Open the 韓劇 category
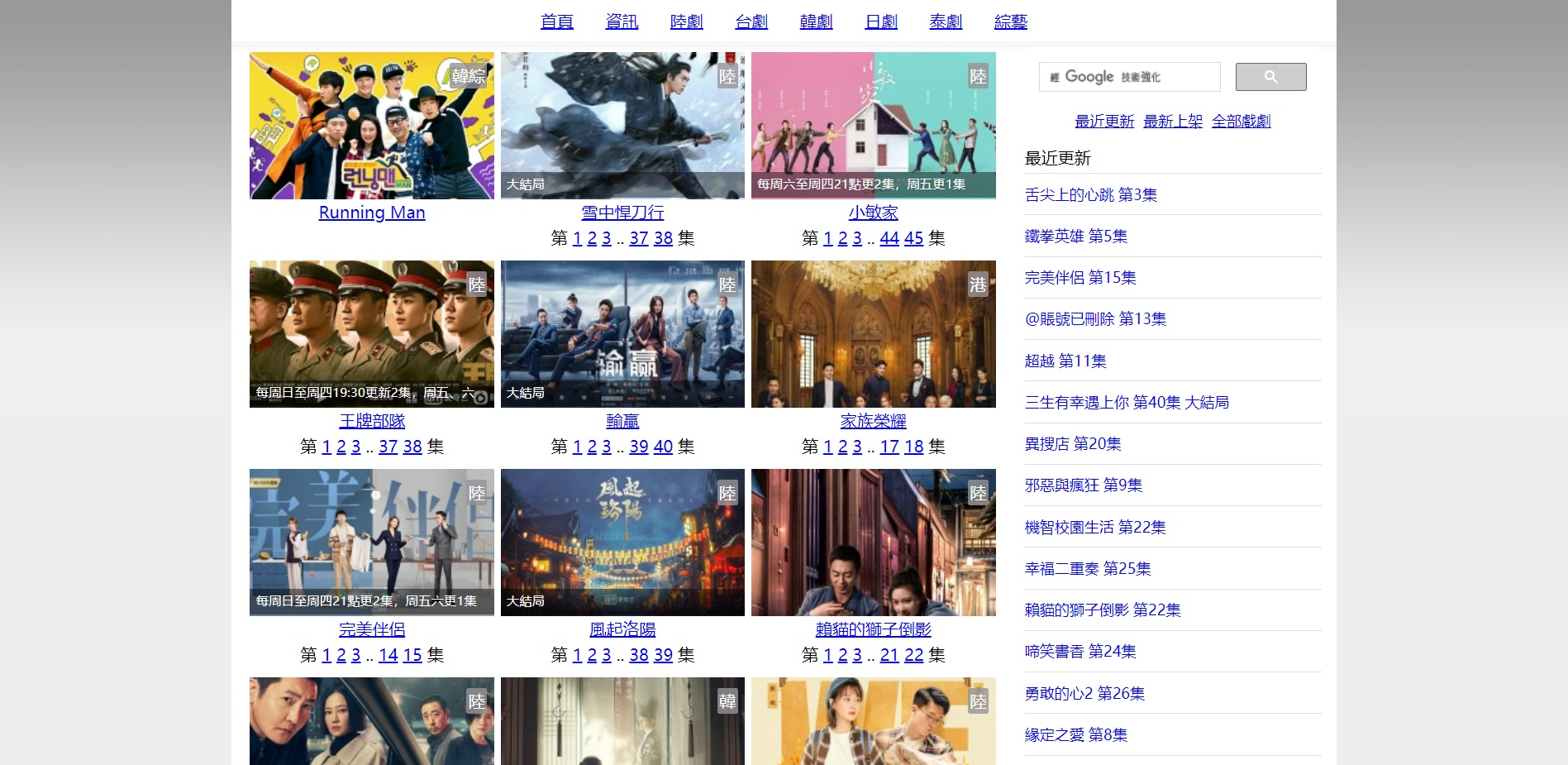The height and width of the screenshot is (765, 1568). (x=816, y=22)
